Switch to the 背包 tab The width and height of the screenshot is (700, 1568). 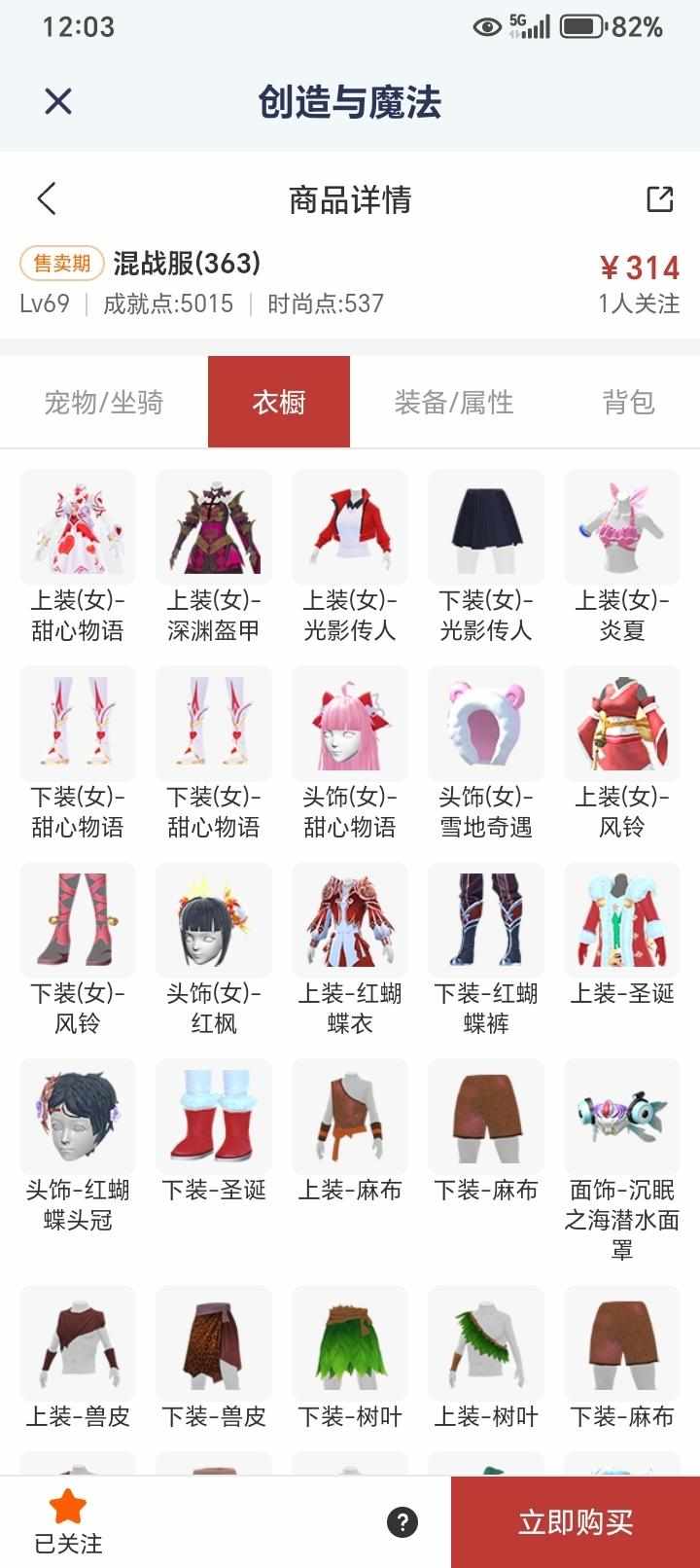pyautogui.click(x=628, y=402)
